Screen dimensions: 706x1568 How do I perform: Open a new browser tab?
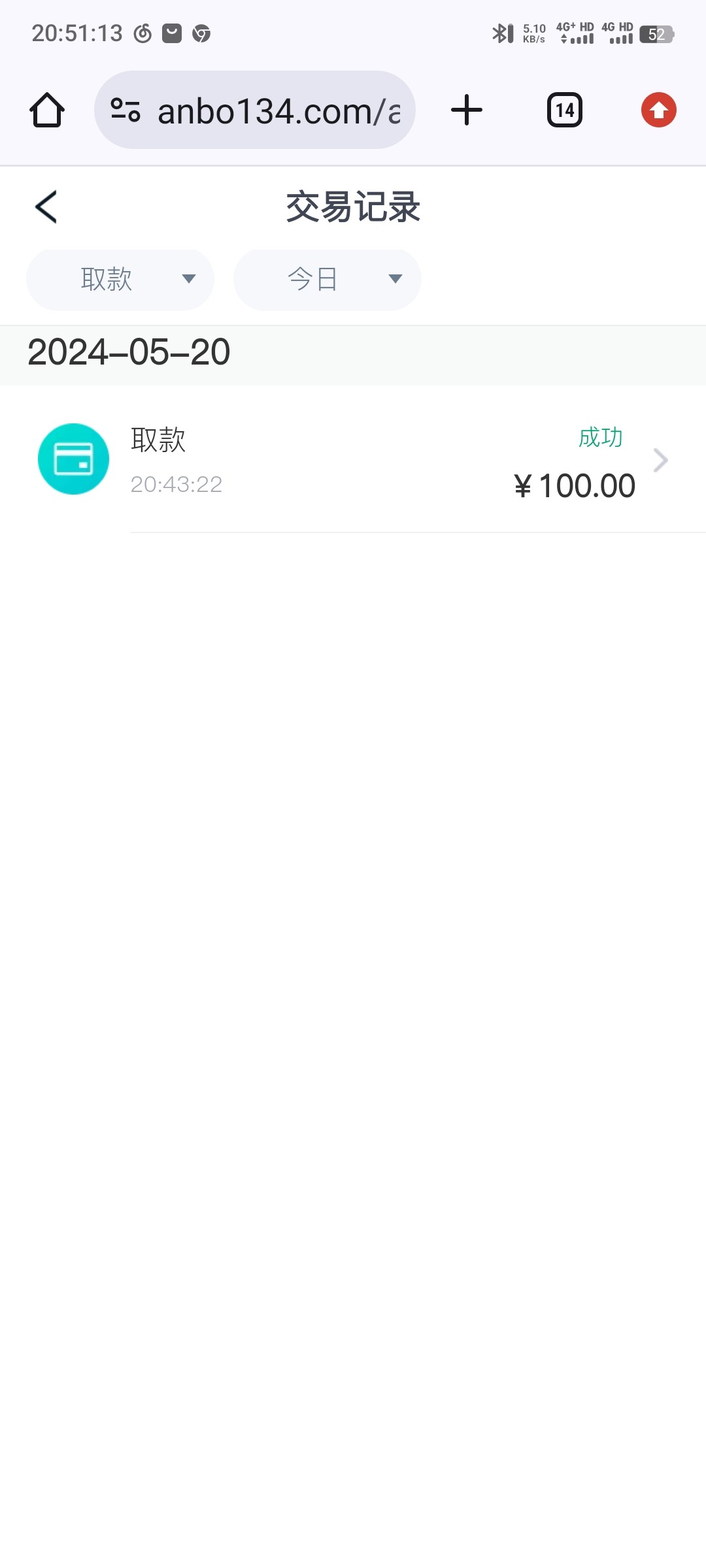pyautogui.click(x=467, y=110)
